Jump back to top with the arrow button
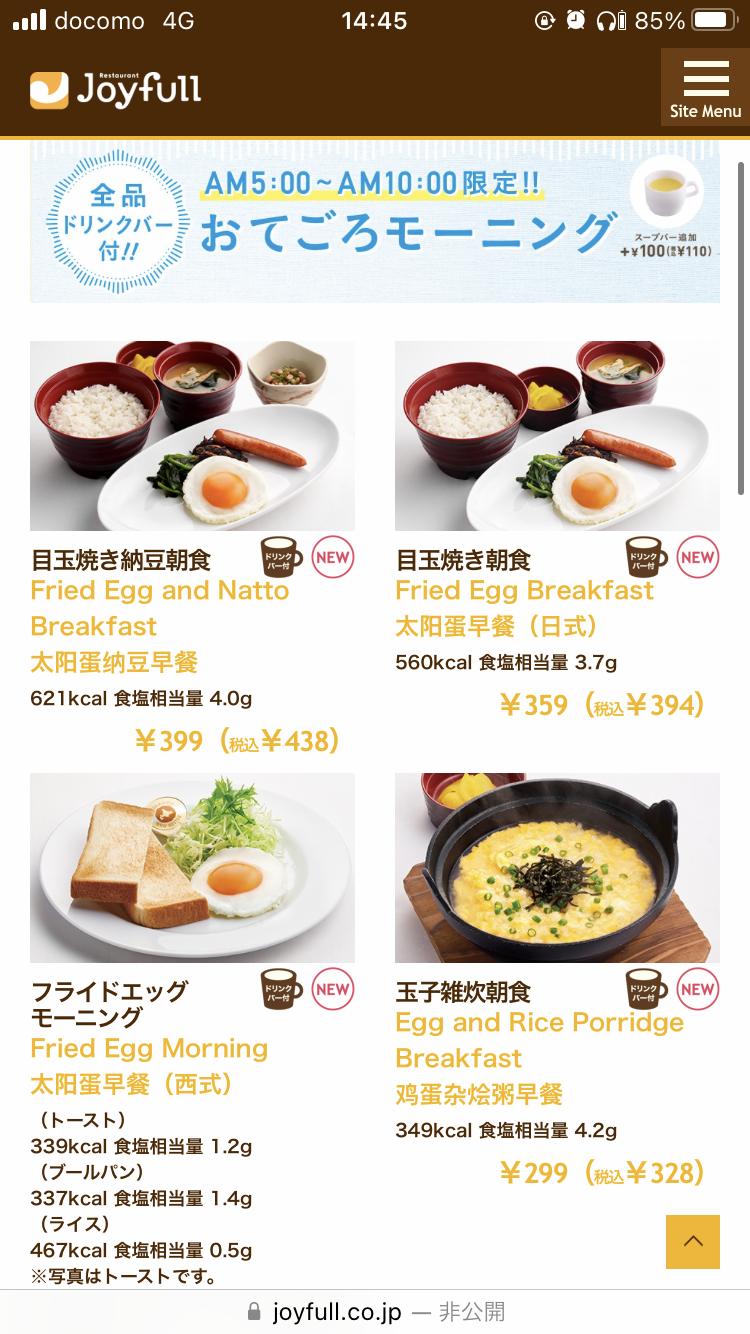This screenshot has width=750, height=1334. click(x=693, y=1242)
